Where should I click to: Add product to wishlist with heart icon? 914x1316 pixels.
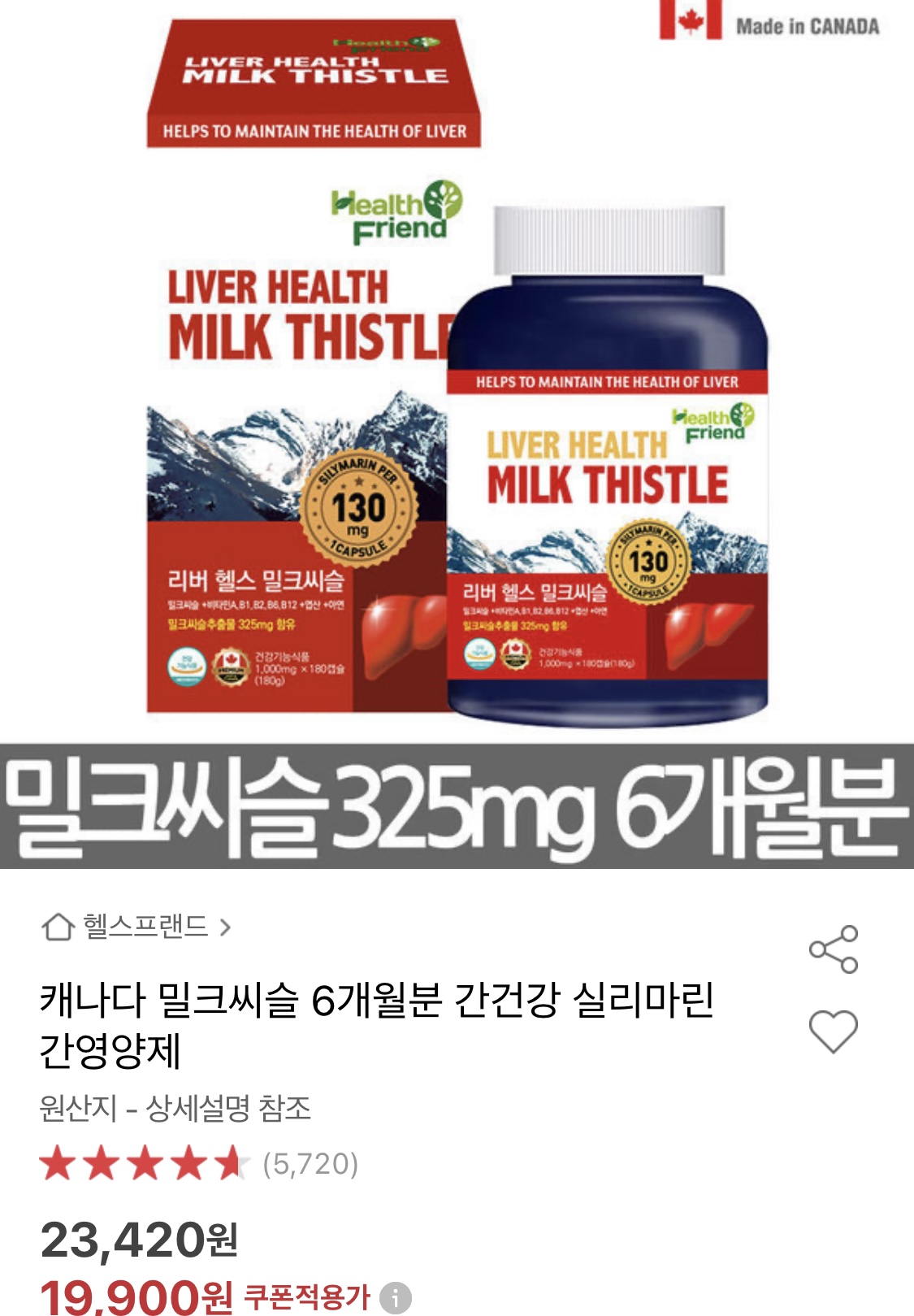pos(834,1032)
